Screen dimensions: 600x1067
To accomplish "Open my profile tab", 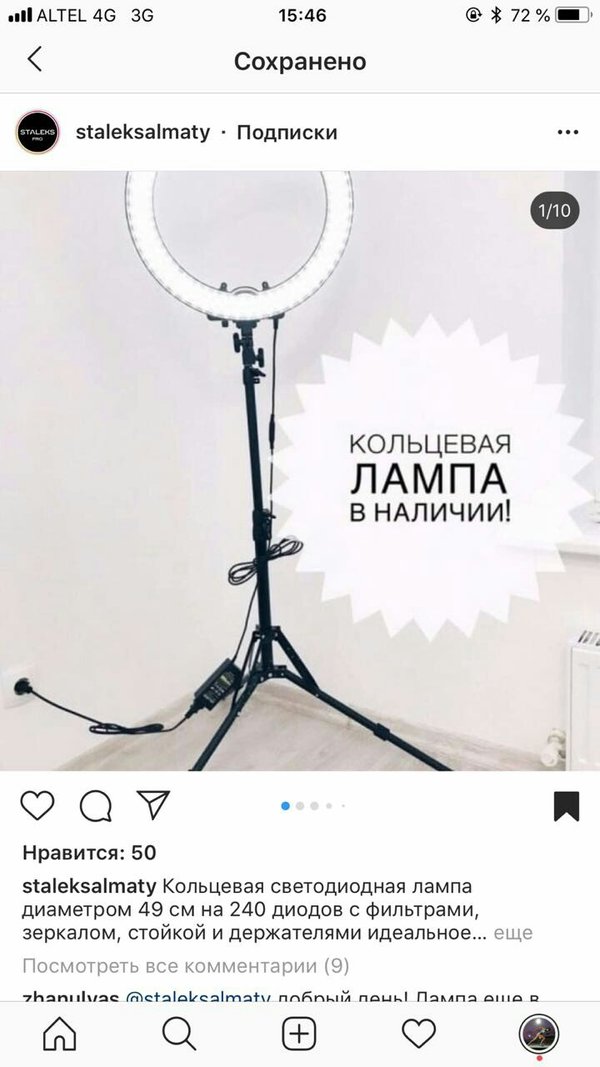I will point(539,1033).
